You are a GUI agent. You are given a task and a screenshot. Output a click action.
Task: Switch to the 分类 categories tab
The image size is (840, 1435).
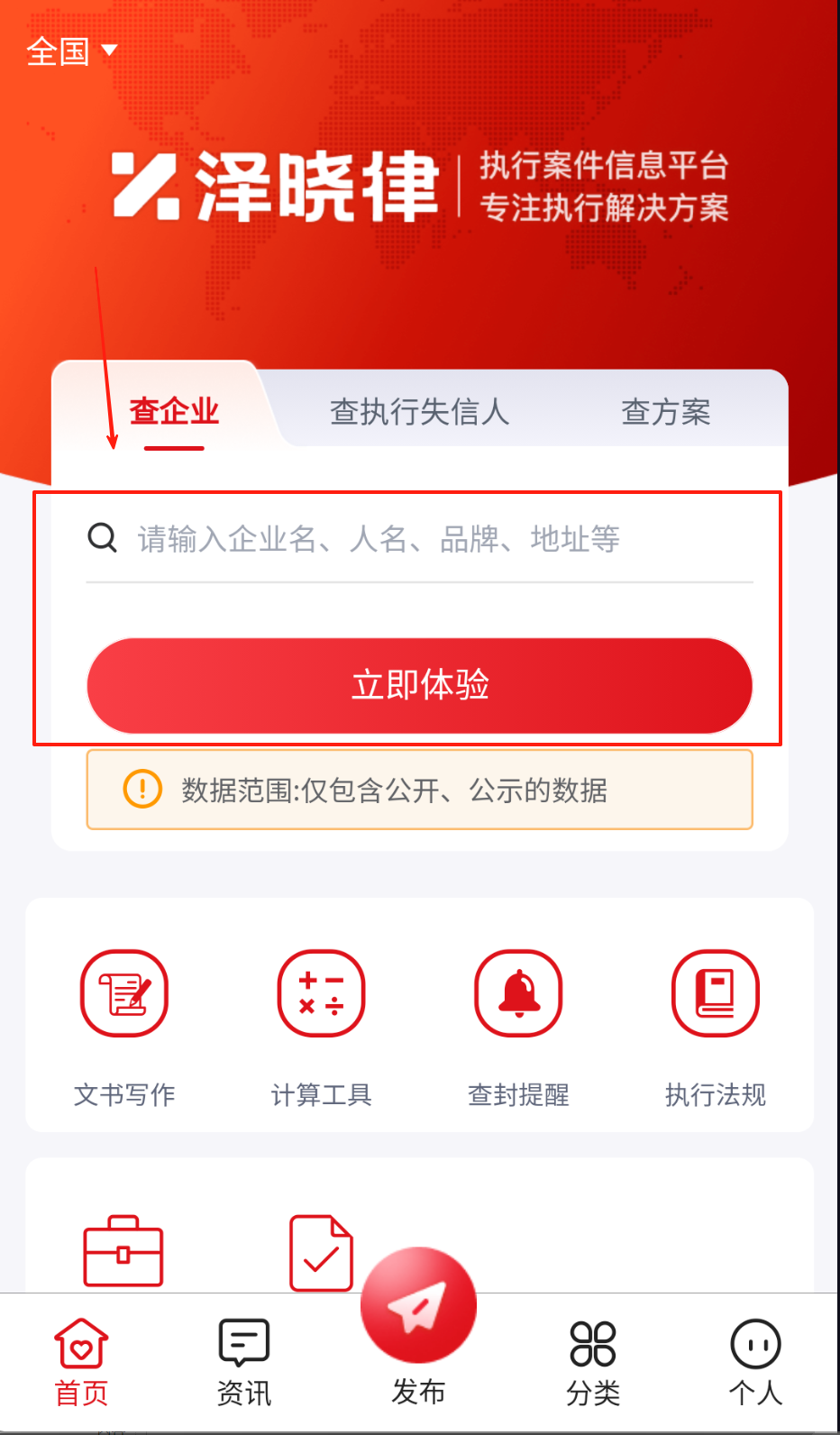(593, 1363)
